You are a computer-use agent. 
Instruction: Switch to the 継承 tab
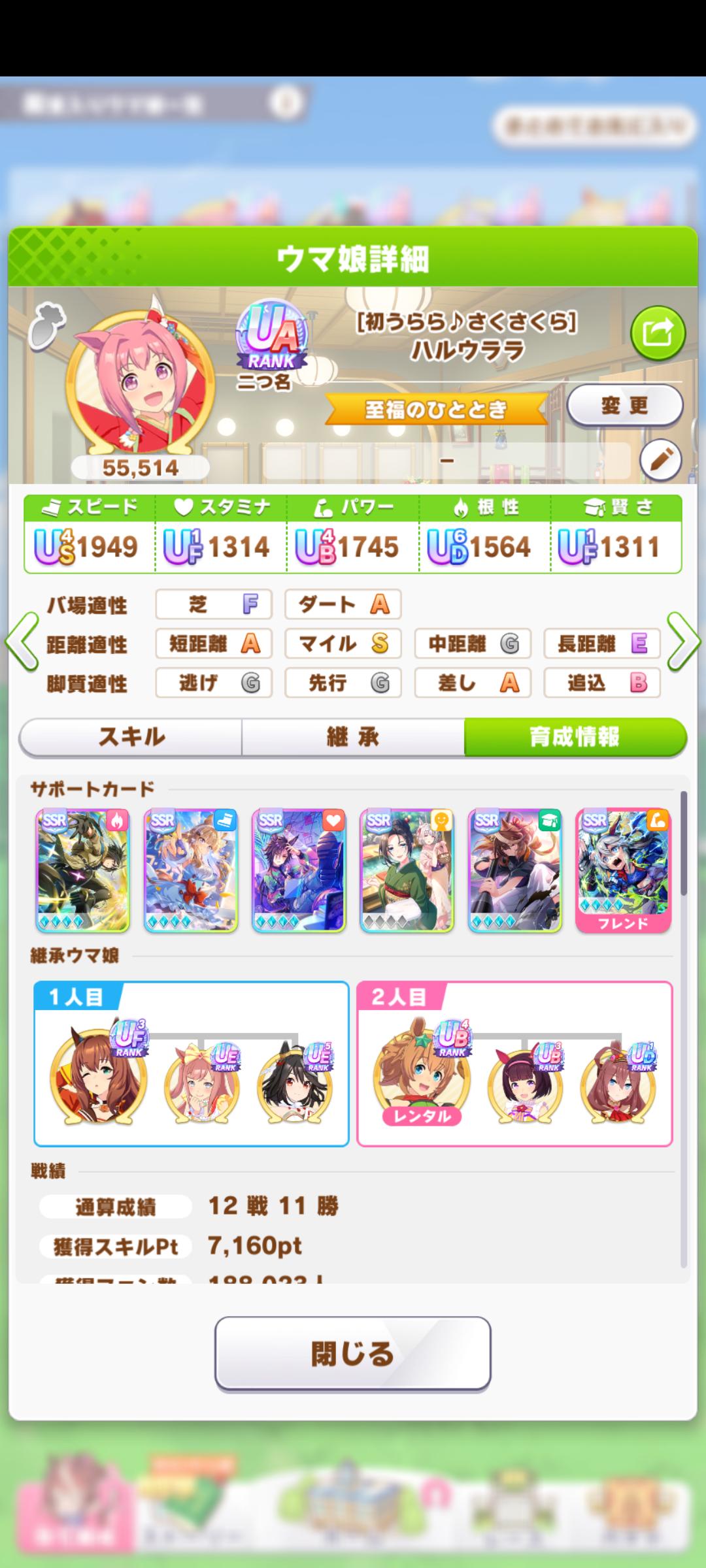353,737
